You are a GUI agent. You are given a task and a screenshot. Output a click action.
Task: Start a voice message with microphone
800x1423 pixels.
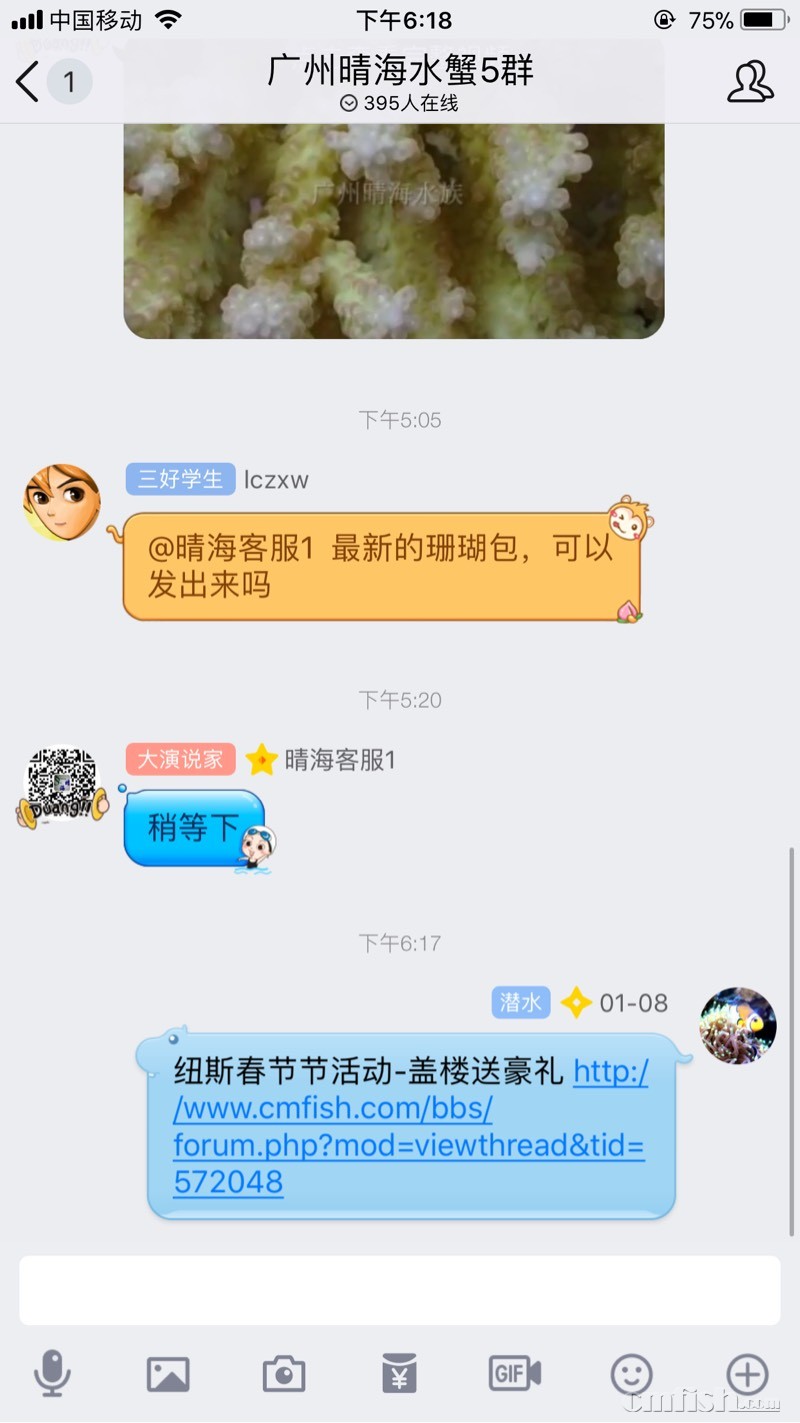coord(52,1373)
